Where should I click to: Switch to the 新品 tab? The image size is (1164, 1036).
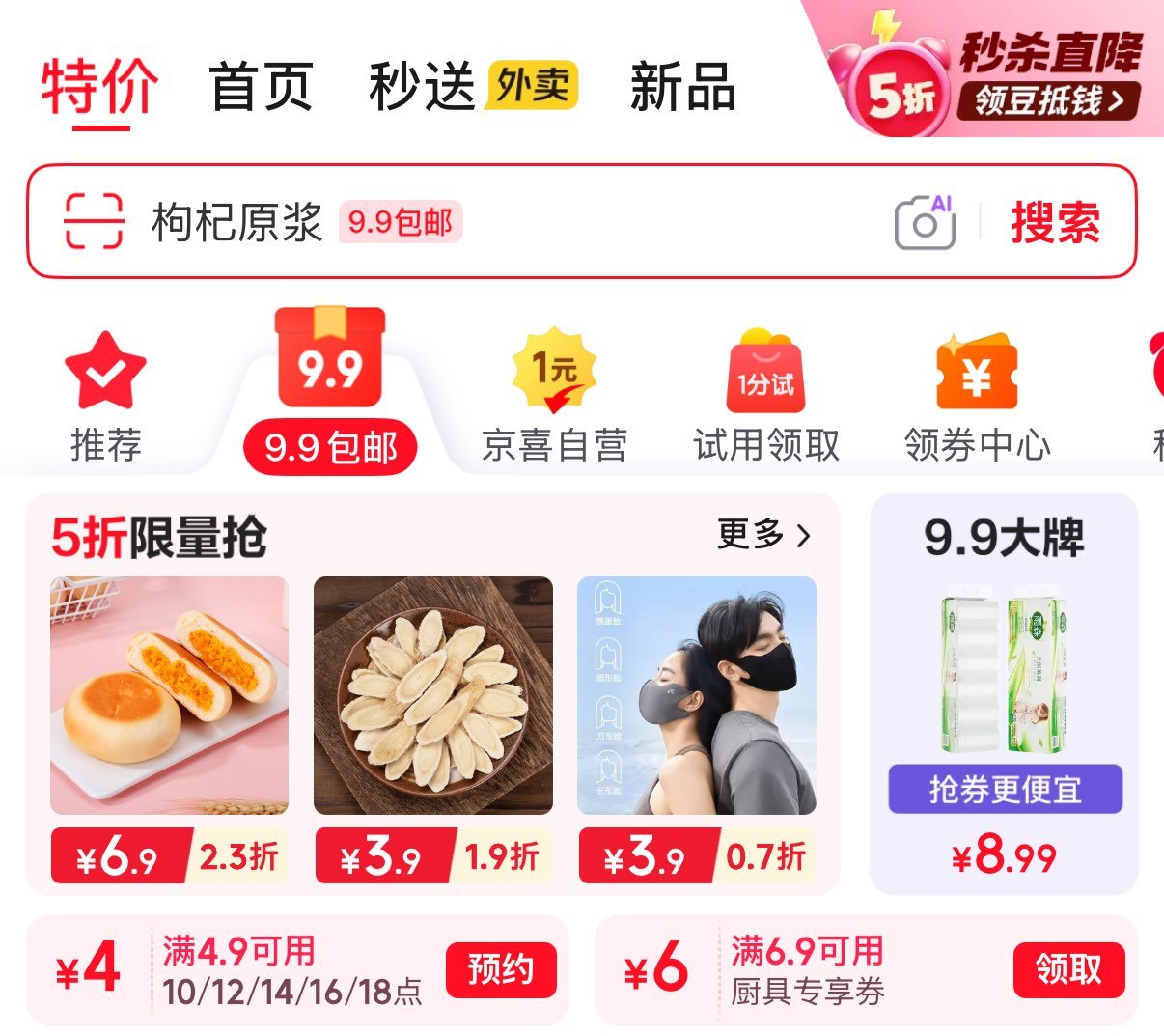tap(682, 87)
